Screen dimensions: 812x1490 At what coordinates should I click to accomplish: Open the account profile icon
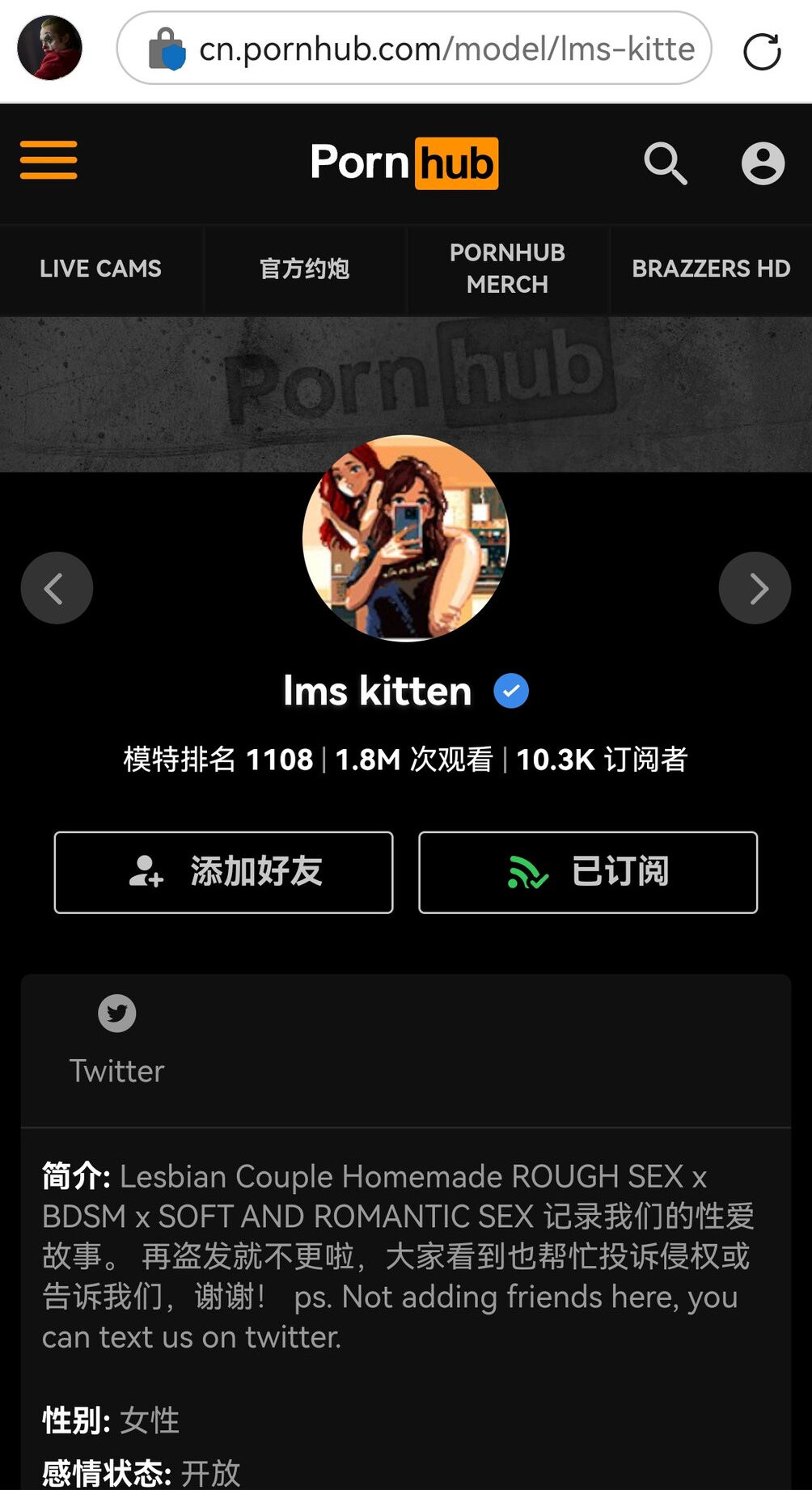click(x=763, y=163)
